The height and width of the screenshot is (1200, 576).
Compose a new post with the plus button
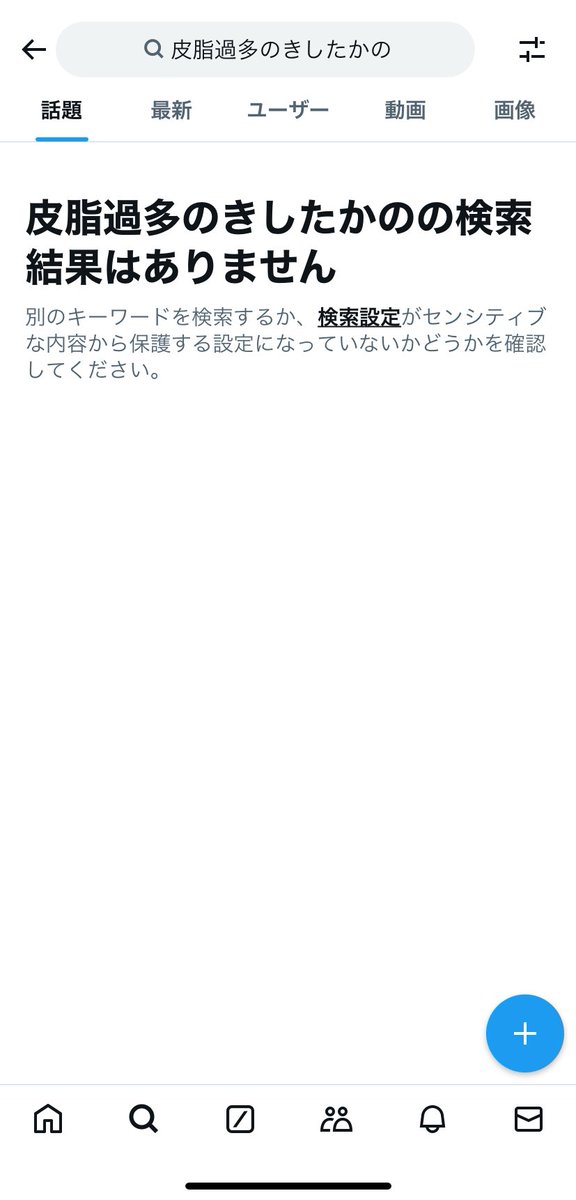coord(525,1034)
